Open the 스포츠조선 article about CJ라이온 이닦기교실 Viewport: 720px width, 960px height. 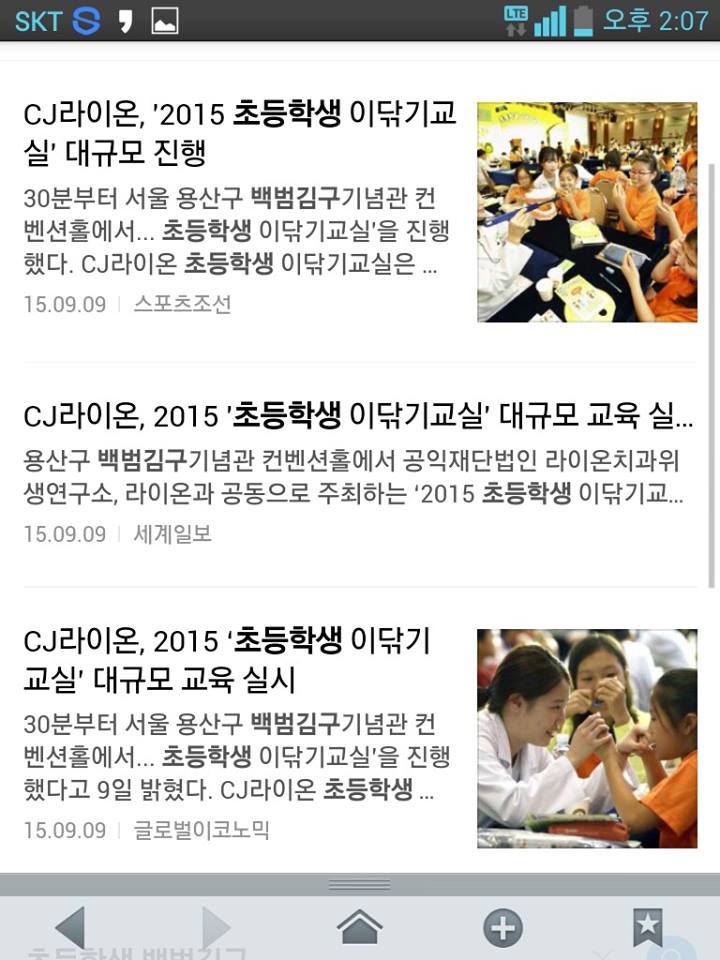click(240, 133)
